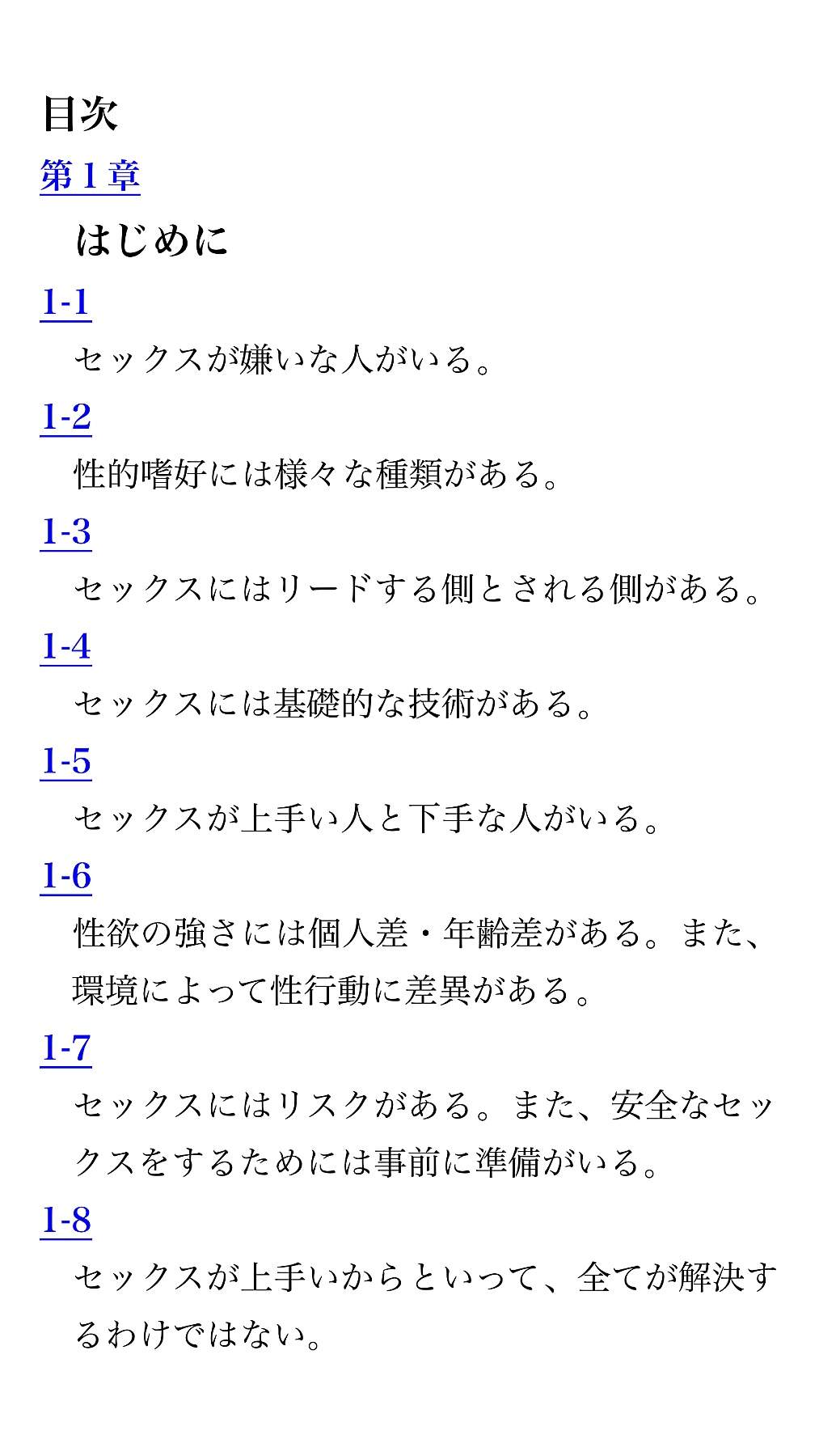Jump to section 1-1
This screenshot has height=1456, width=819.
pyautogui.click(x=65, y=303)
